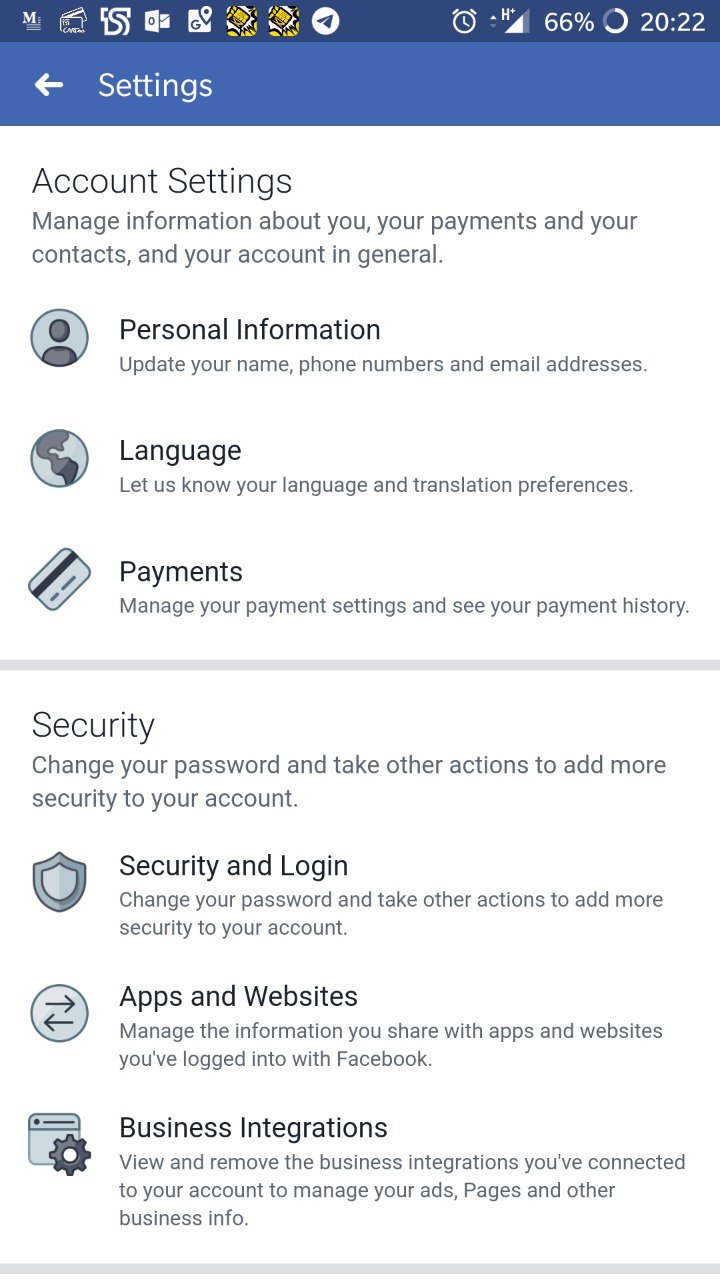
Task: Open Payments settings
Action: tap(181, 573)
